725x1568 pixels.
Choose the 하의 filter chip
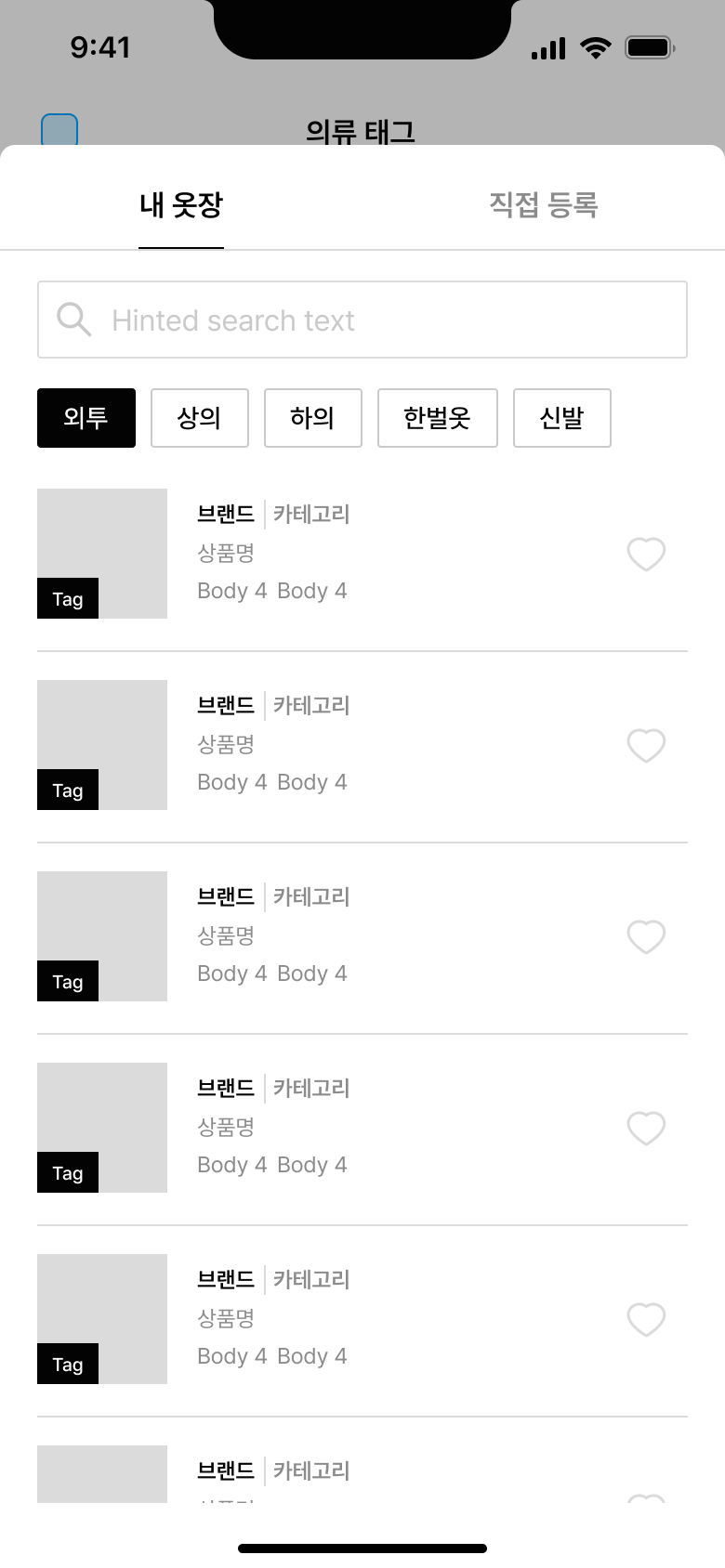[x=313, y=418]
